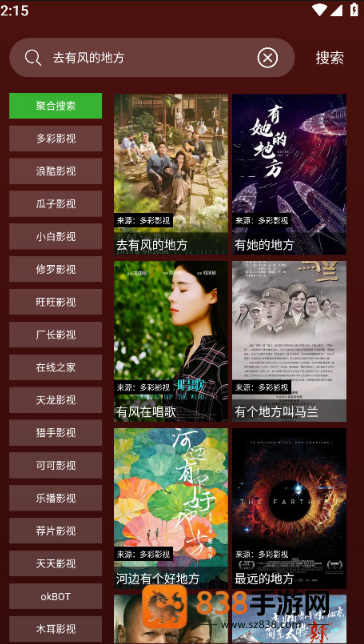The width and height of the screenshot is (364, 644).
Task: Open the 河边有个好地方 result
Action: (171, 508)
